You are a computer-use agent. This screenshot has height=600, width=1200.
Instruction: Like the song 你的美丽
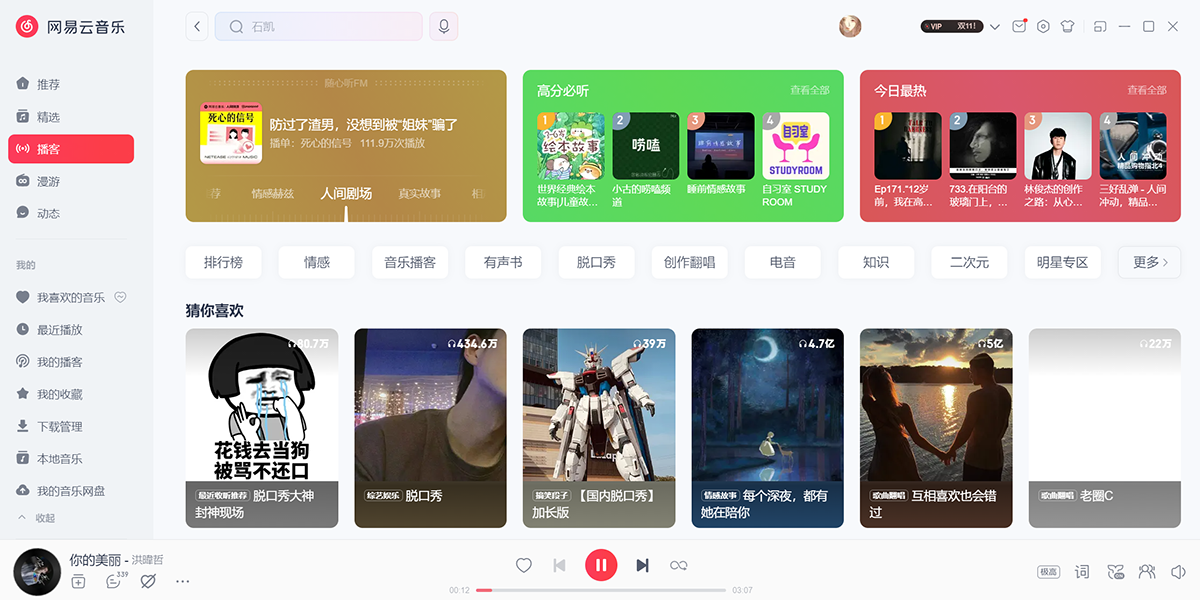tap(523, 565)
